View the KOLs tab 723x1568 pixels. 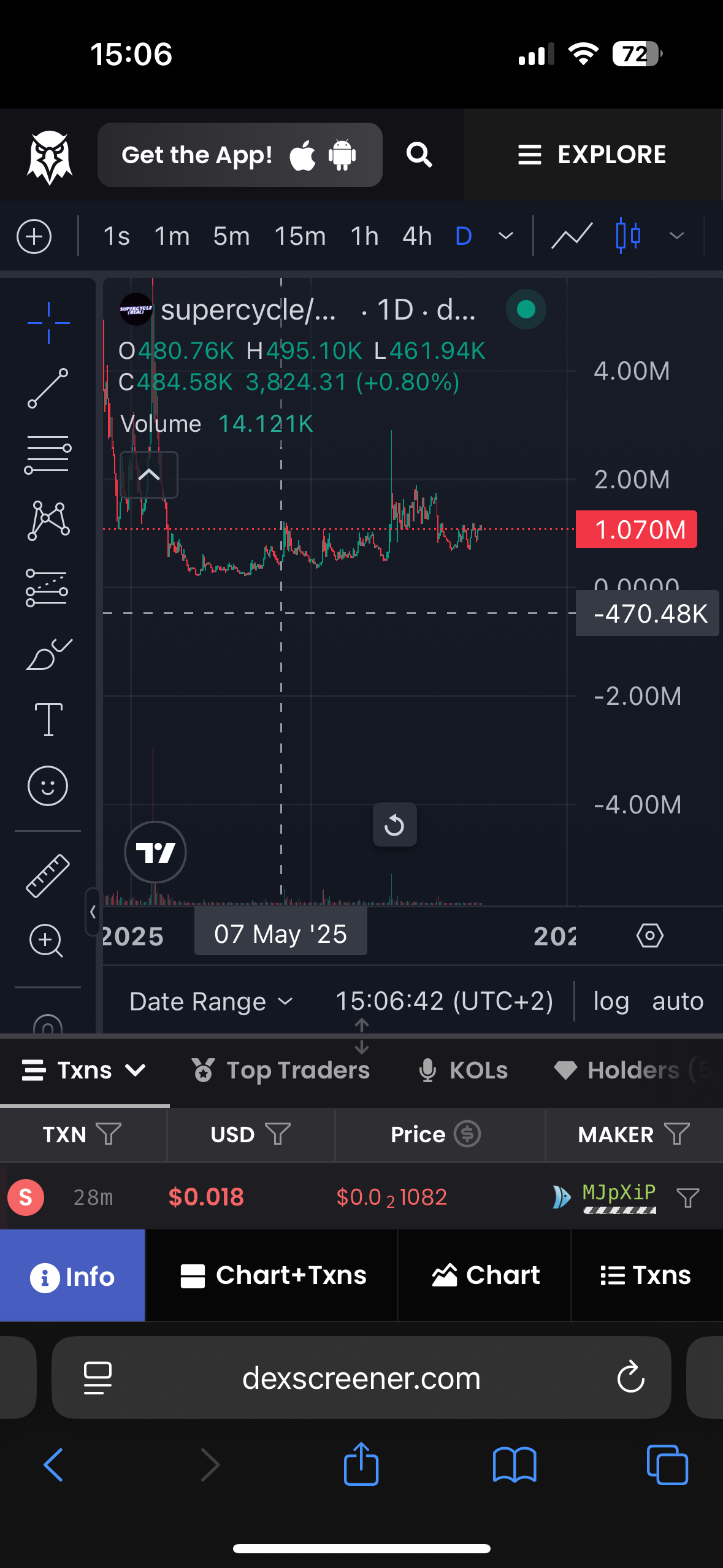[464, 1070]
